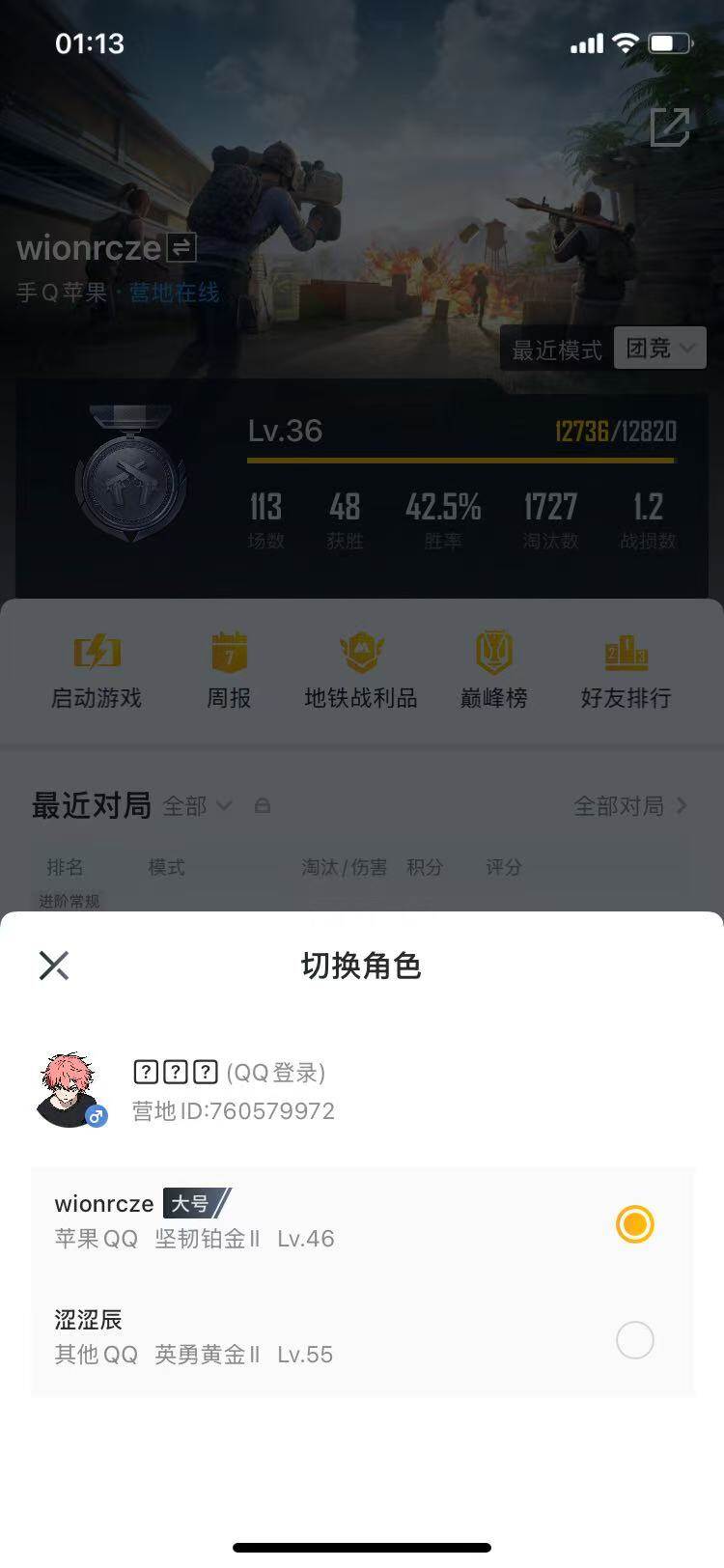Expand the 全部 filter under 最近对局

coord(196,806)
